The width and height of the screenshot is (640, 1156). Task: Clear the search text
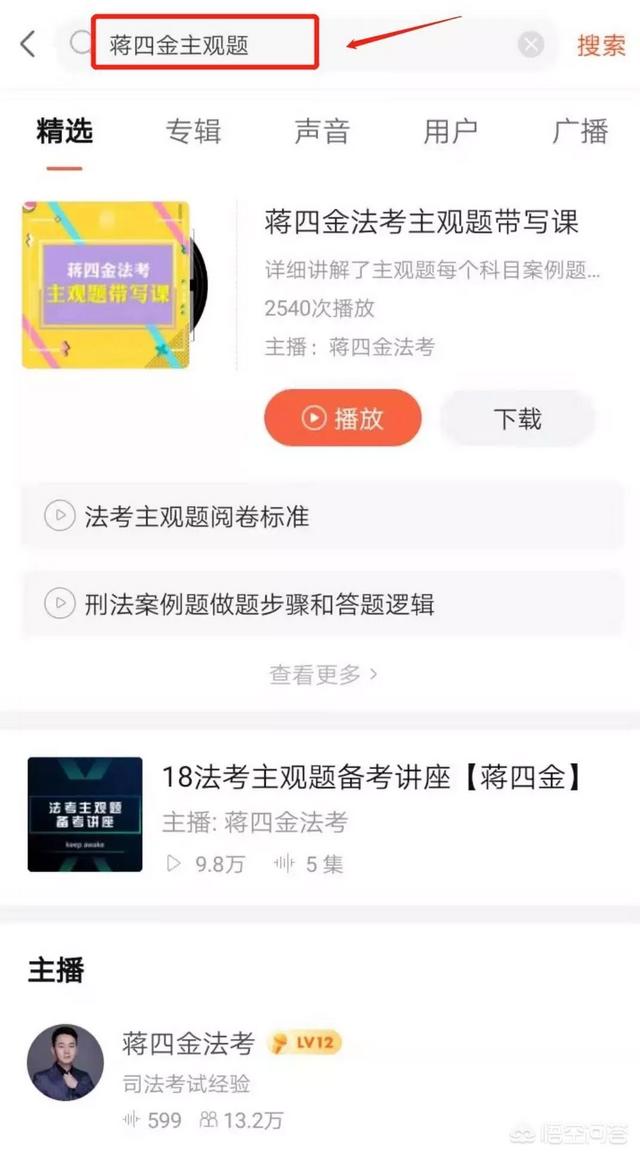pos(531,44)
